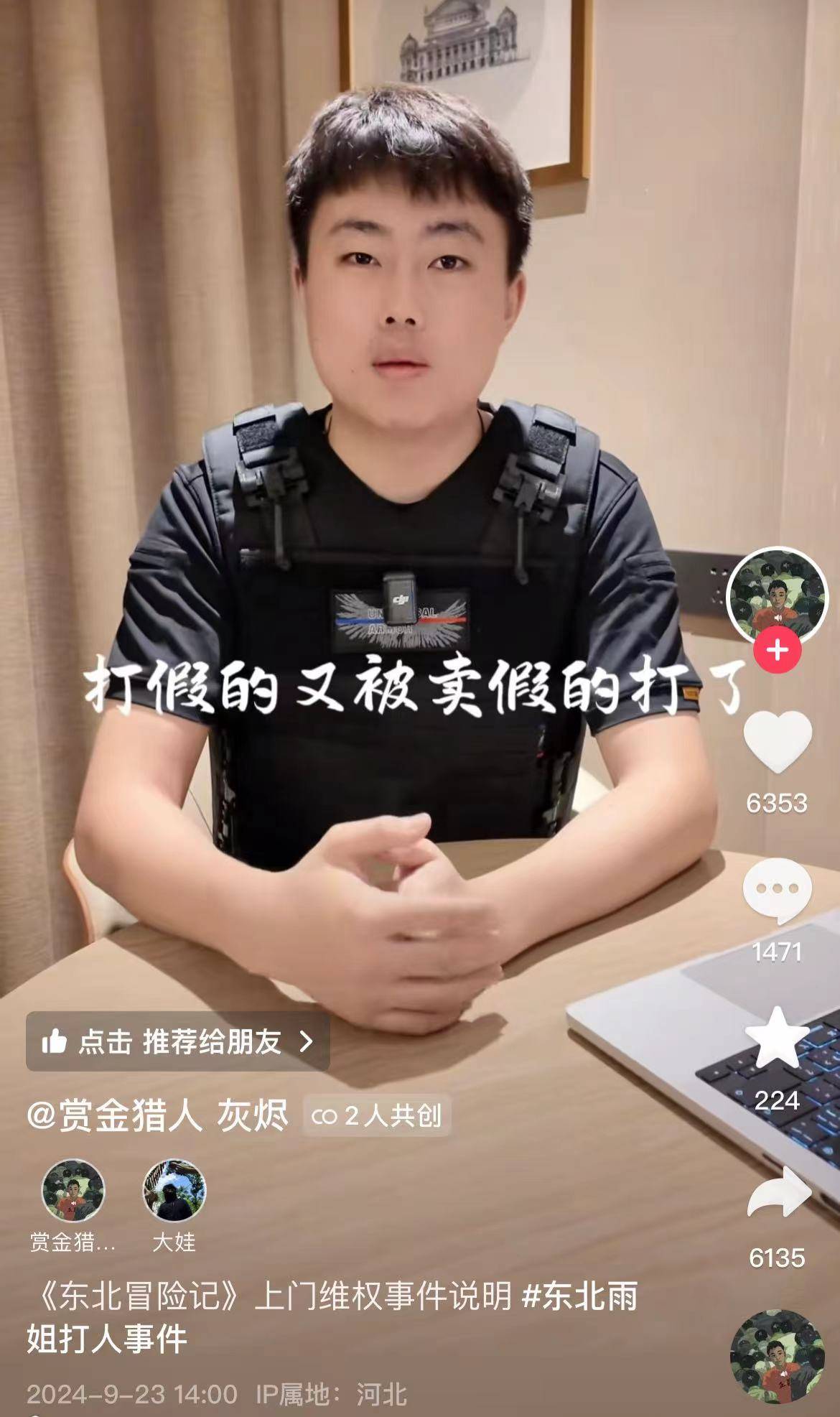View the 2人共创 co-creators
Viewport: 840px width, 1417px height.
(x=377, y=1115)
